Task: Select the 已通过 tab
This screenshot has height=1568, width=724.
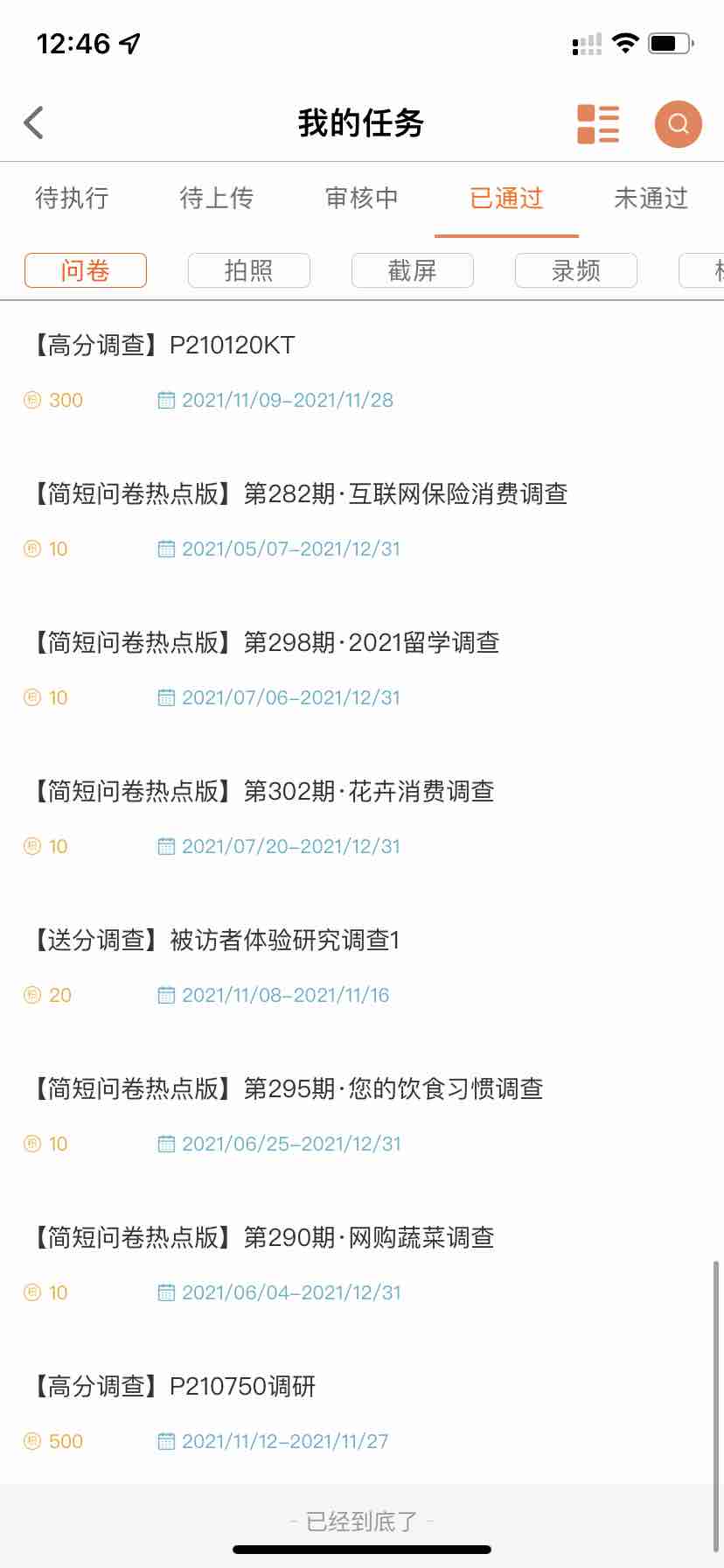Action: 506,199
